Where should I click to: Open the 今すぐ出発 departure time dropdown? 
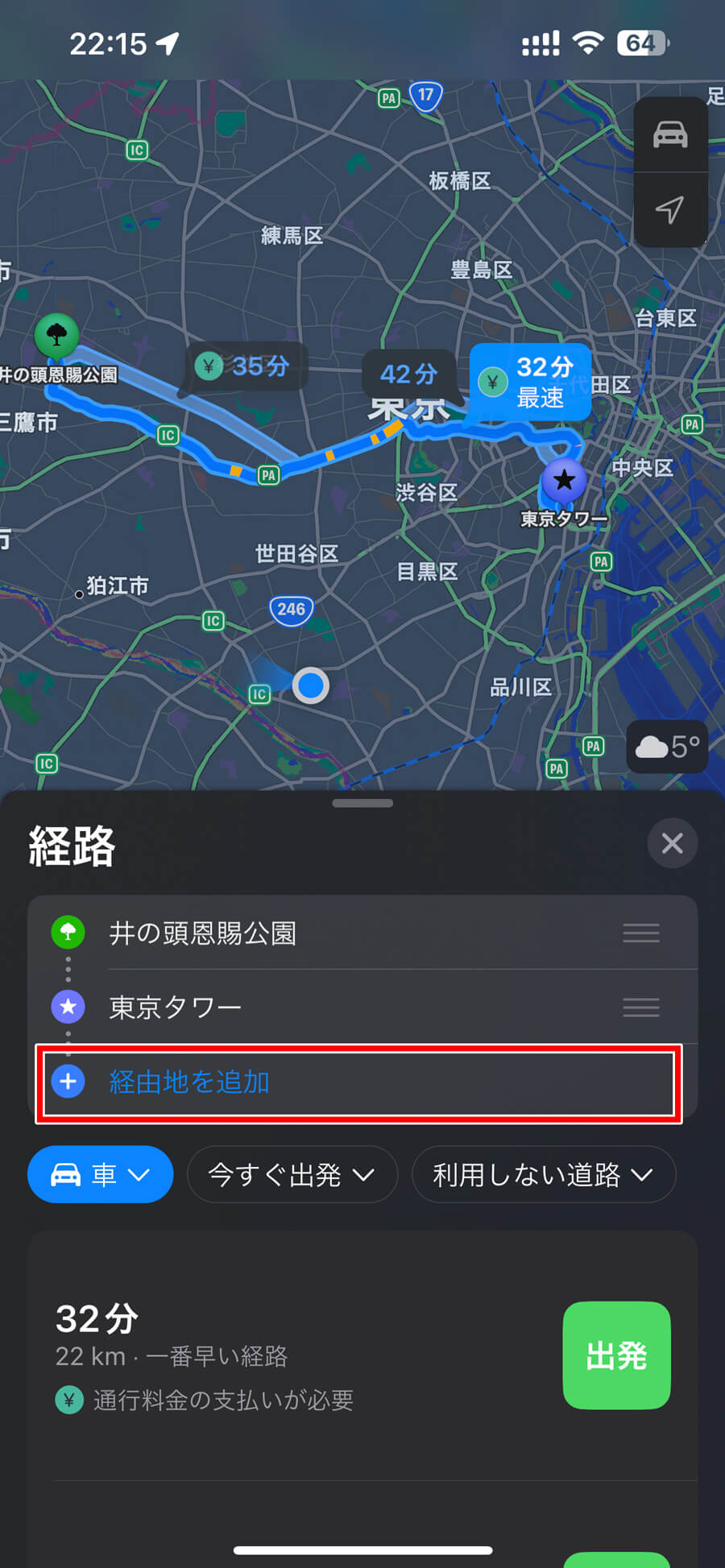click(x=292, y=1174)
